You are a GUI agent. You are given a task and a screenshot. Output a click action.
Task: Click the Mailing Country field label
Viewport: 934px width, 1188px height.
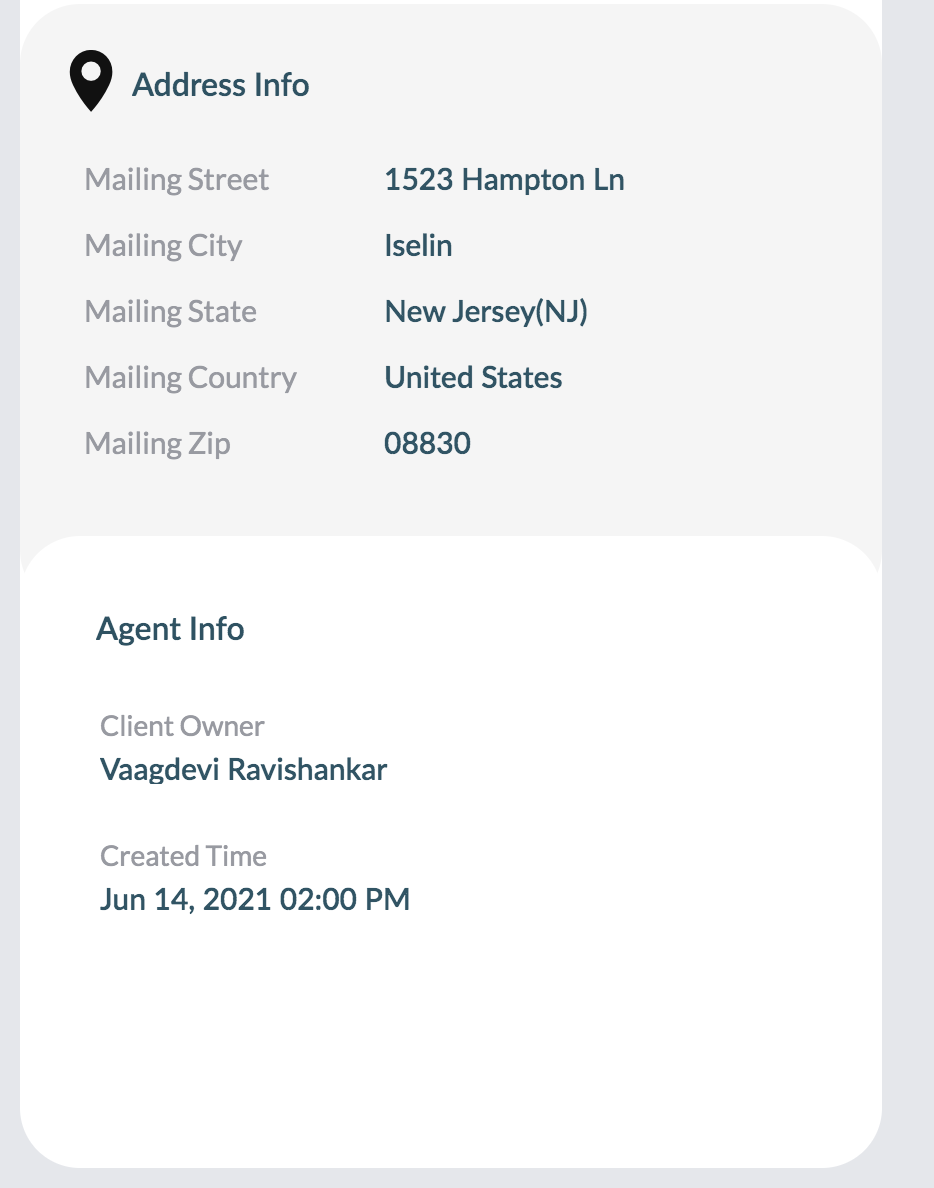(x=190, y=377)
